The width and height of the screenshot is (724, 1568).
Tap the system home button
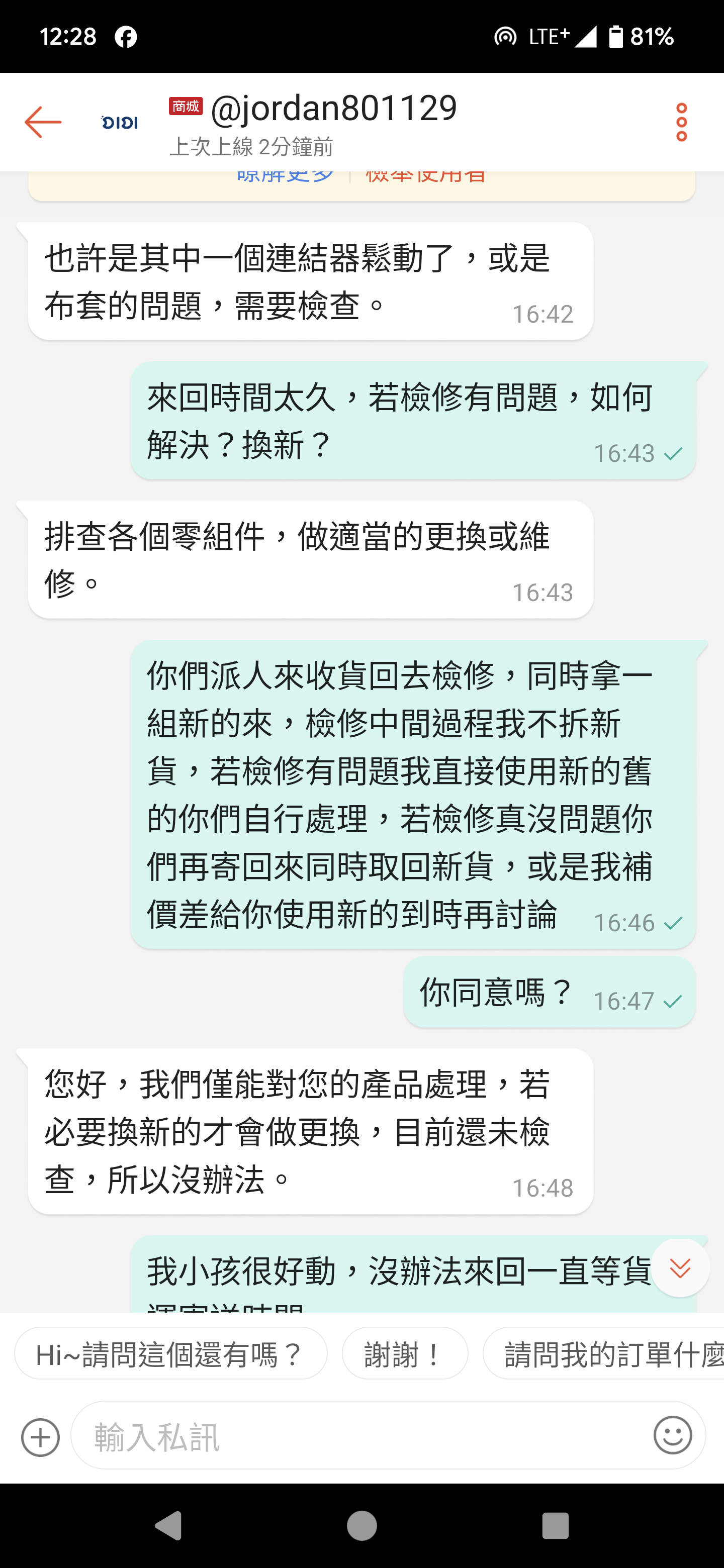(x=361, y=1526)
